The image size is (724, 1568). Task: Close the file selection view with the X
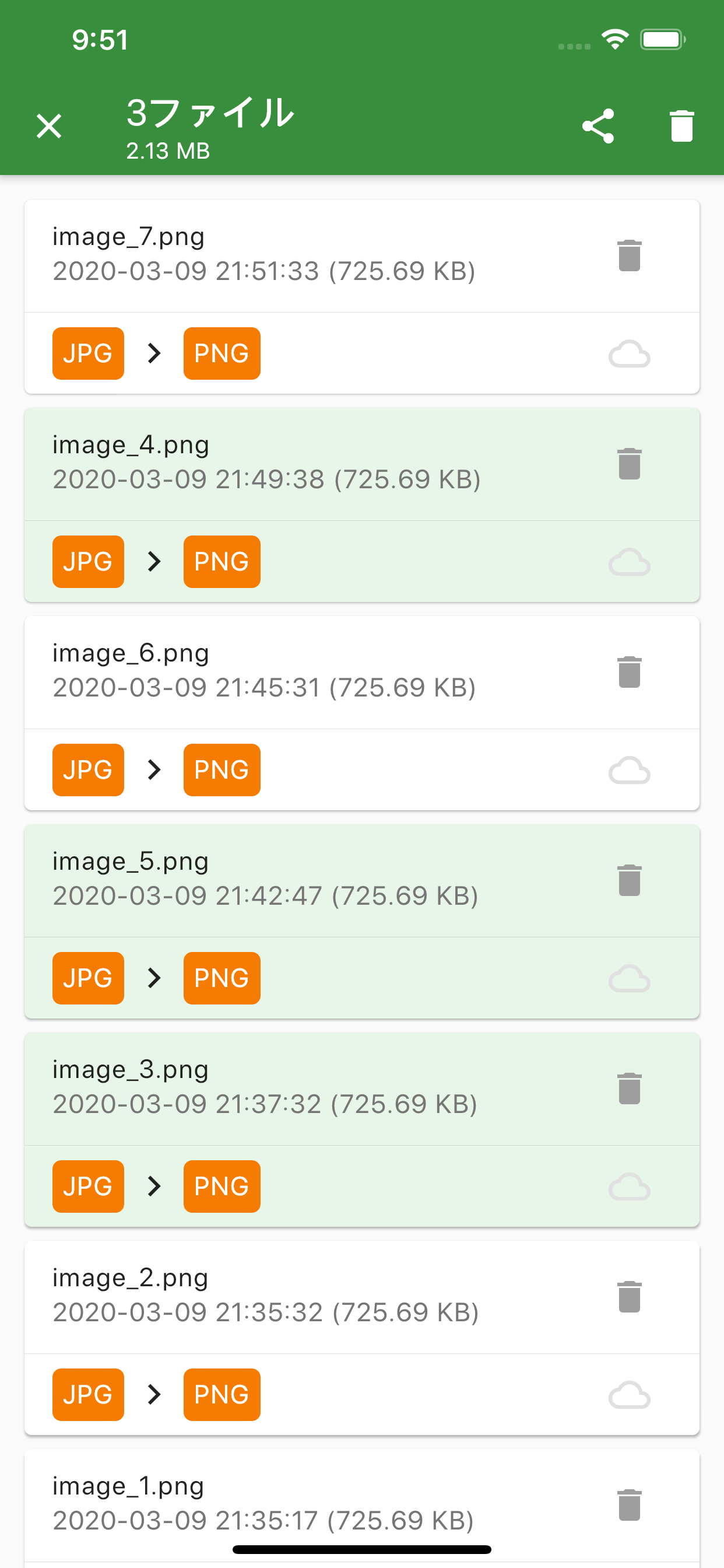pyautogui.click(x=50, y=125)
